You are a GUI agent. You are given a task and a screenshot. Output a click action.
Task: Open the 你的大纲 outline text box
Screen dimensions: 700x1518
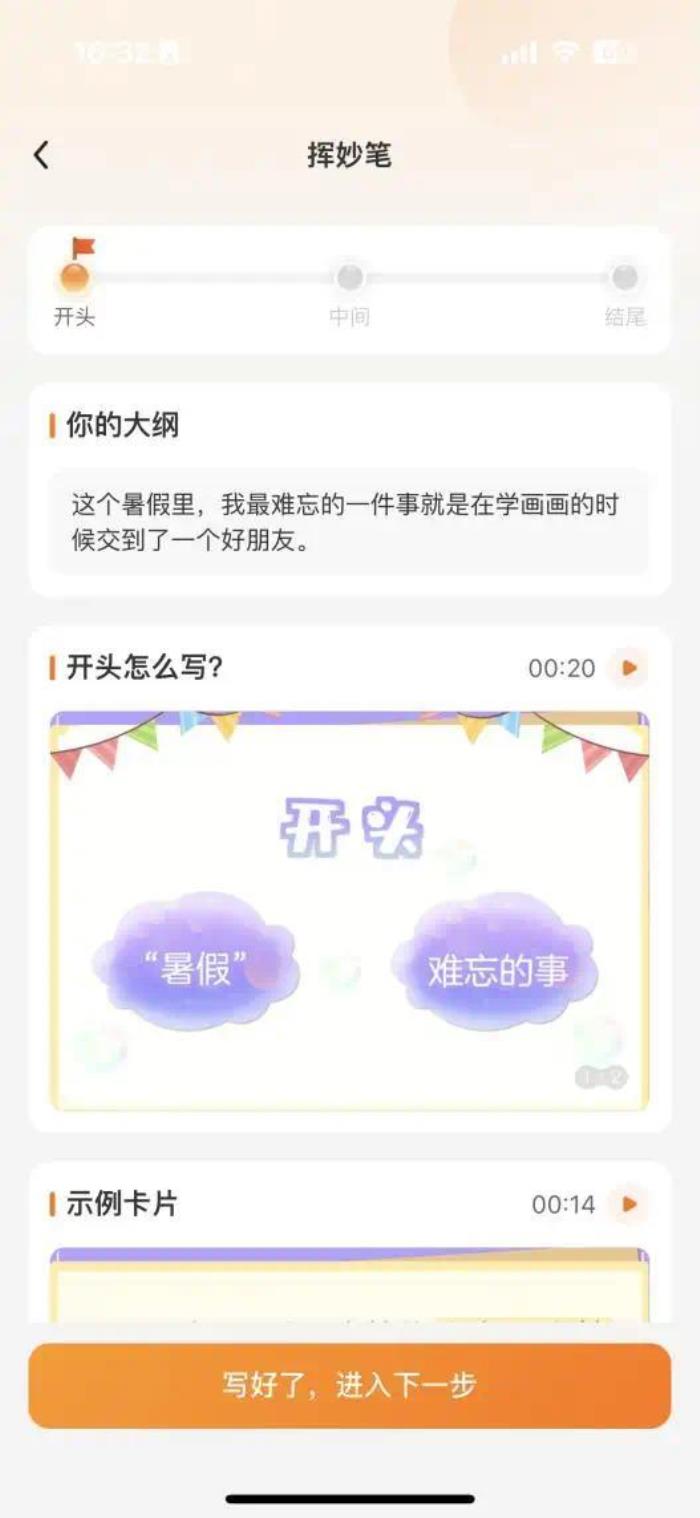tap(349, 521)
